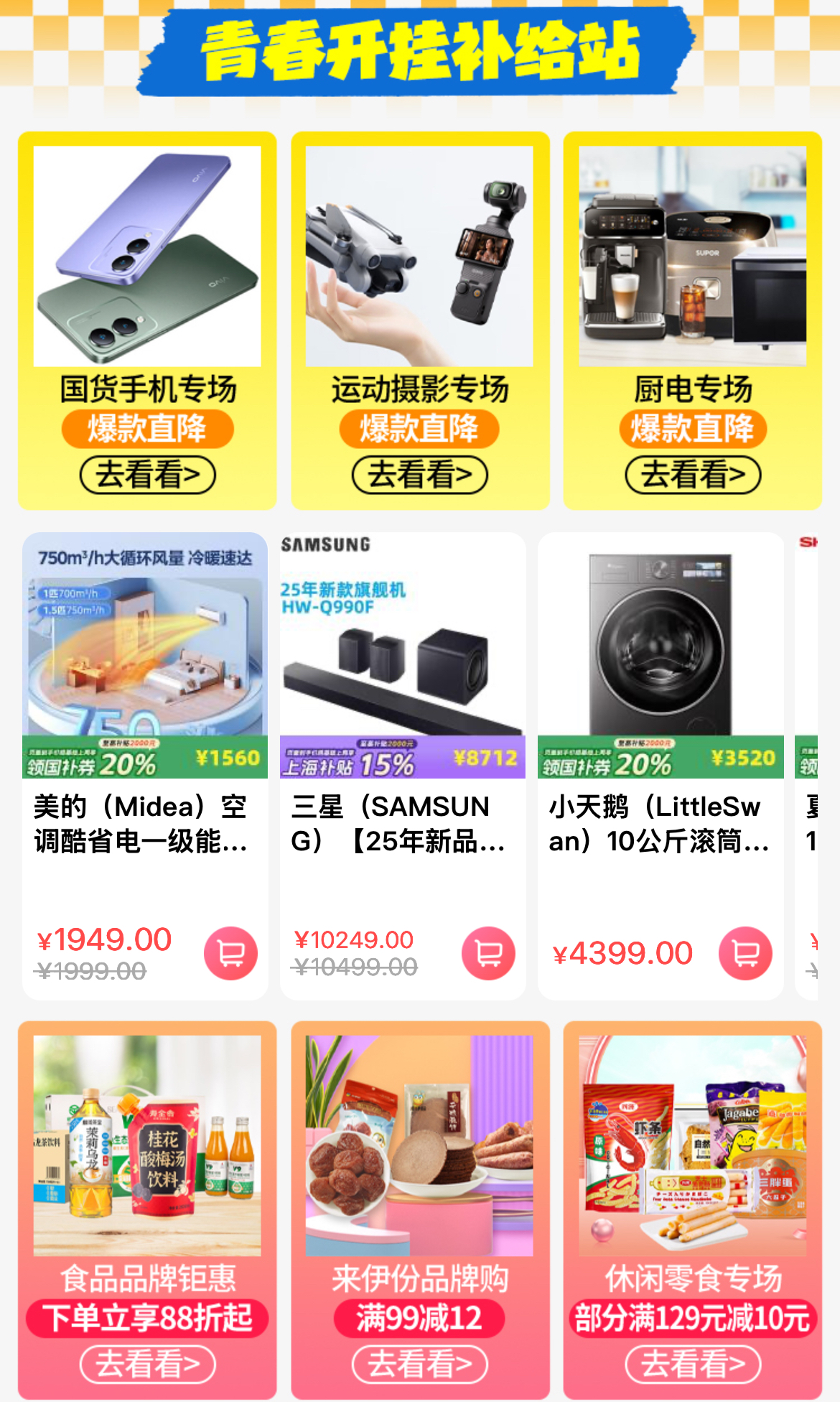
Task: Tap 去看看 under 食品品牌钜惠
Action: point(147,1364)
